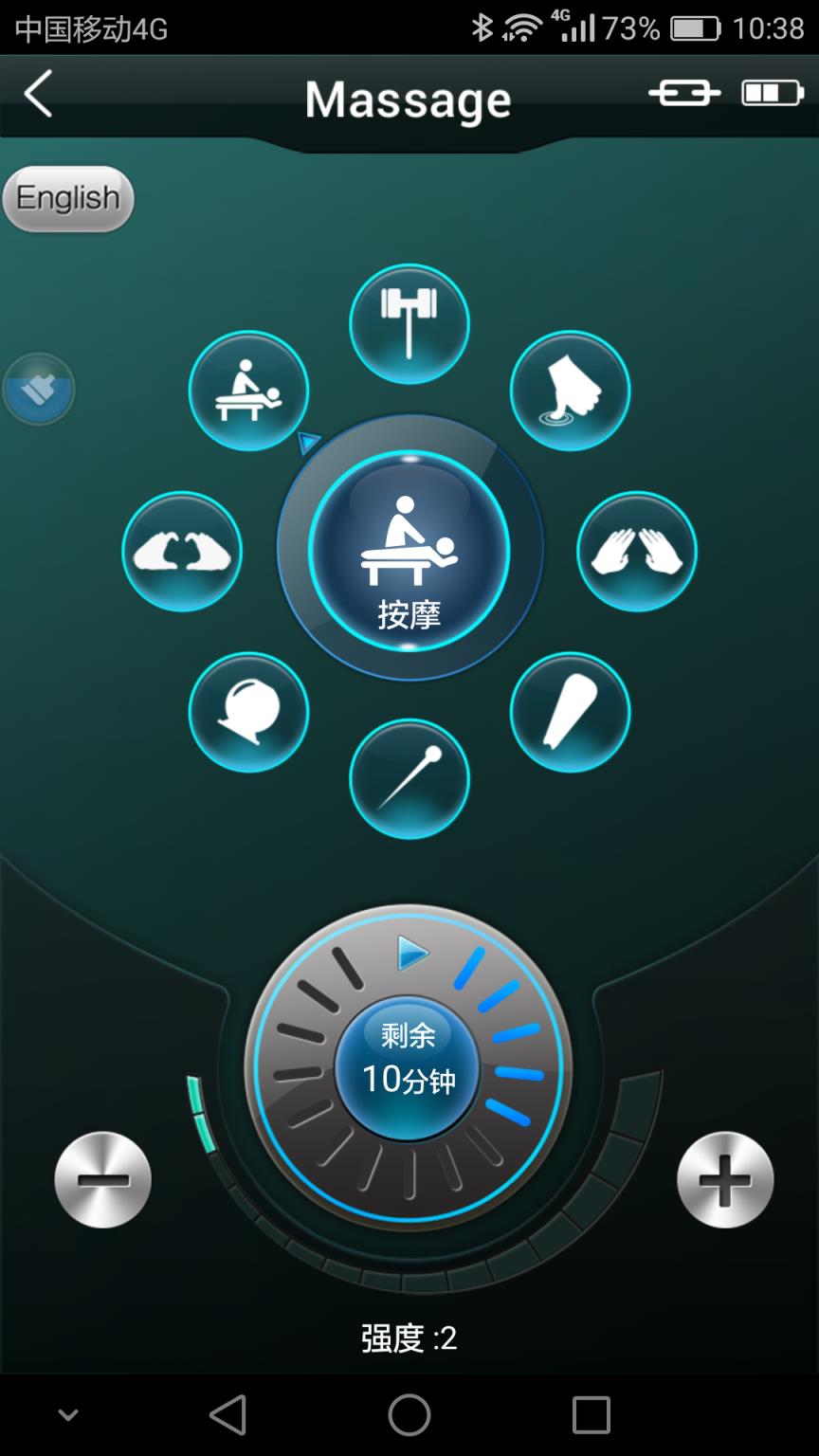Go back using the top-left arrow
Image resolution: width=819 pixels, height=1456 pixels.
click(x=38, y=95)
